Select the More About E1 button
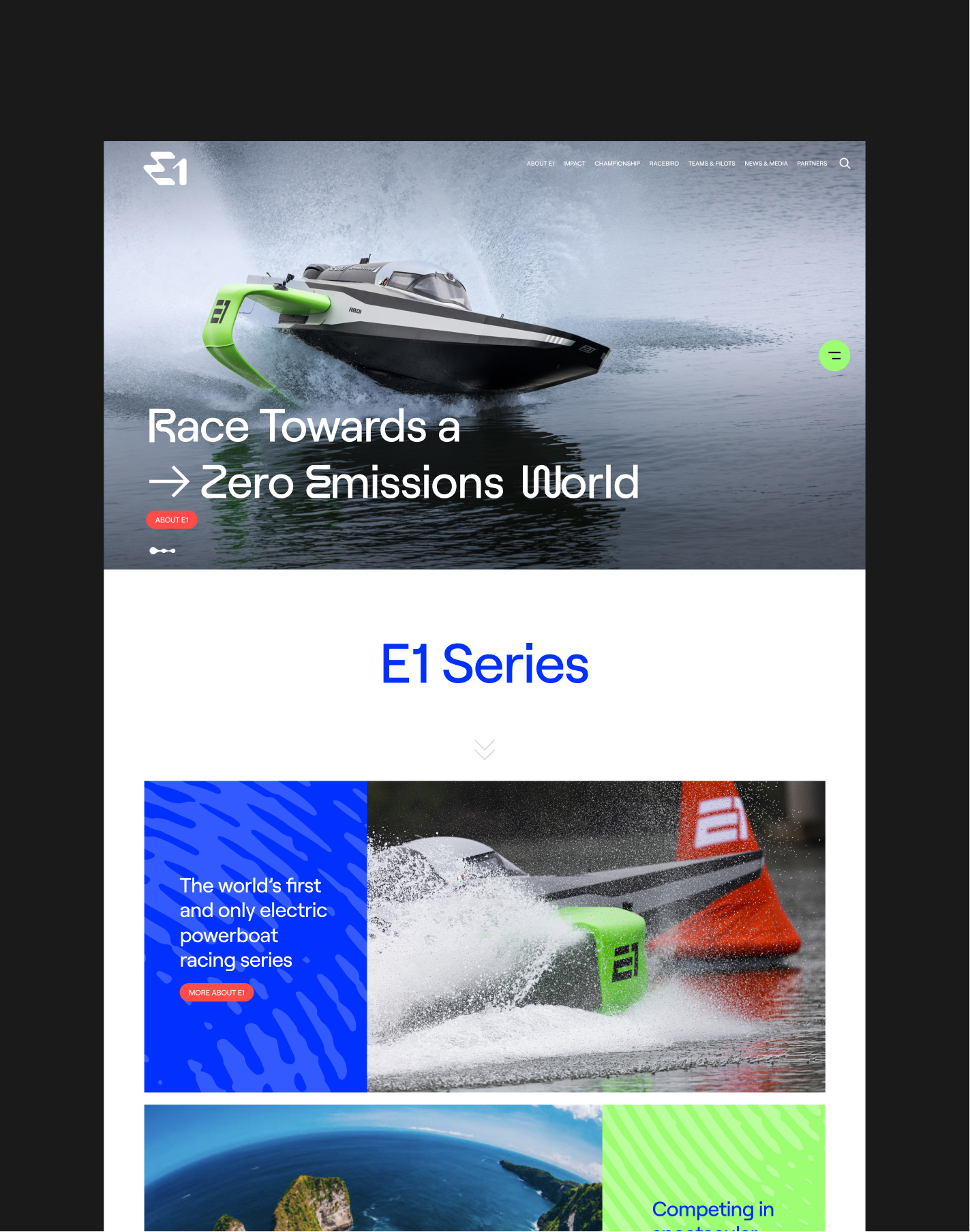The width and height of the screenshot is (970, 1232). tap(216, 993)
